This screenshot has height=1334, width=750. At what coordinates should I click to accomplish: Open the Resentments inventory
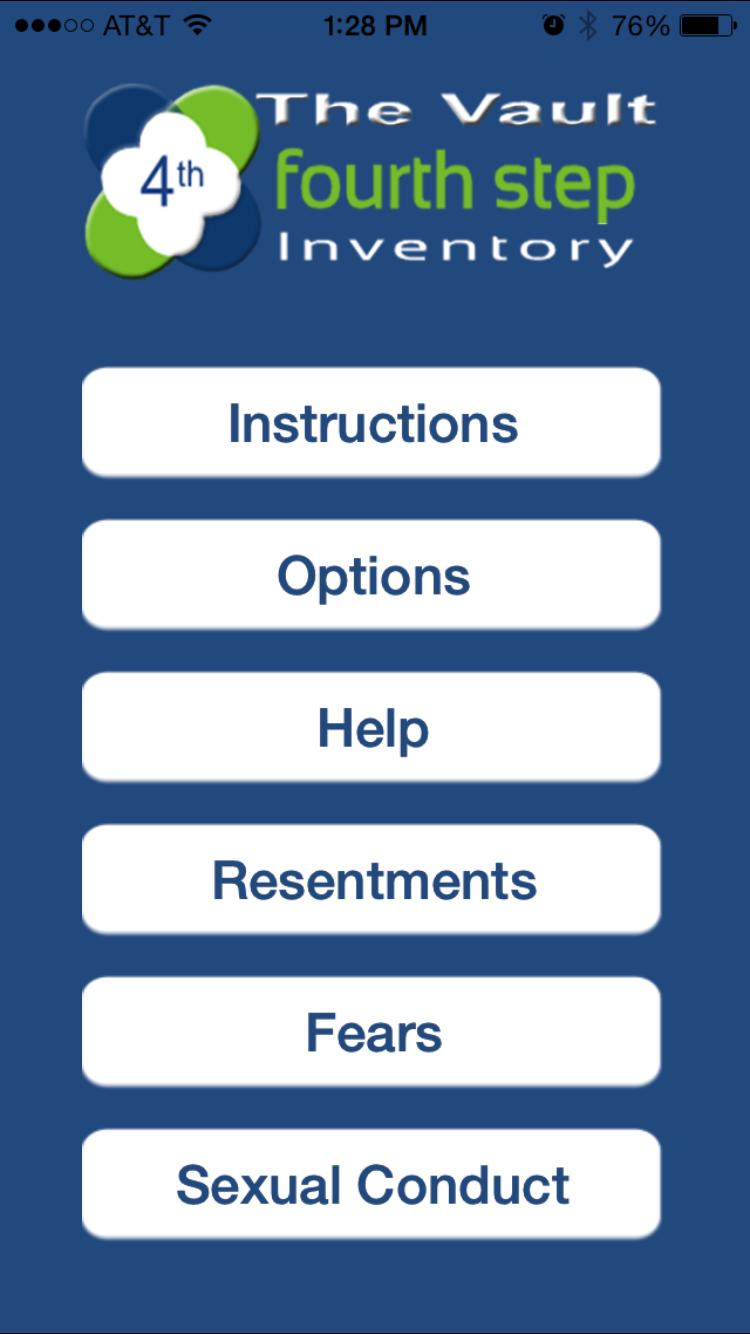[x=371, y=880]
